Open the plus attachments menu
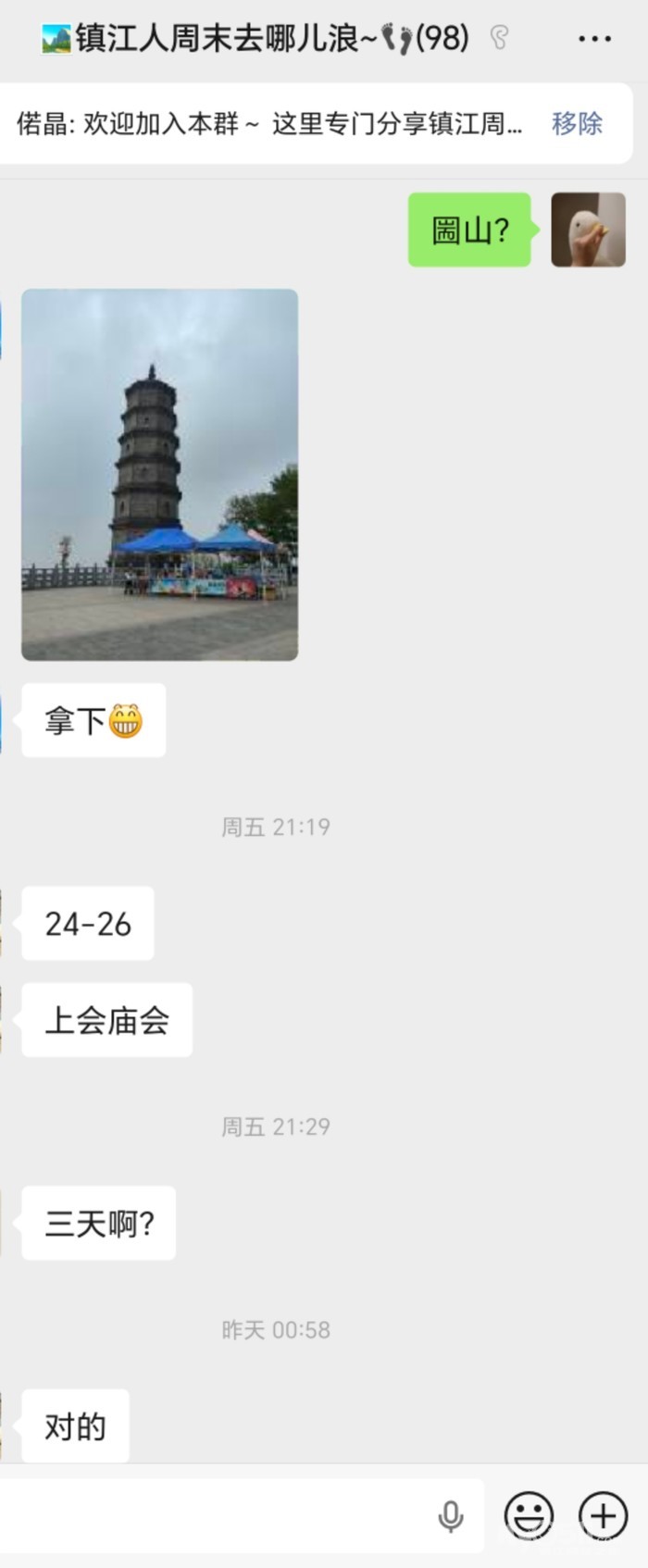Image resolution: width=648 pixels, height=1568 pixels. coord(603,1516)
